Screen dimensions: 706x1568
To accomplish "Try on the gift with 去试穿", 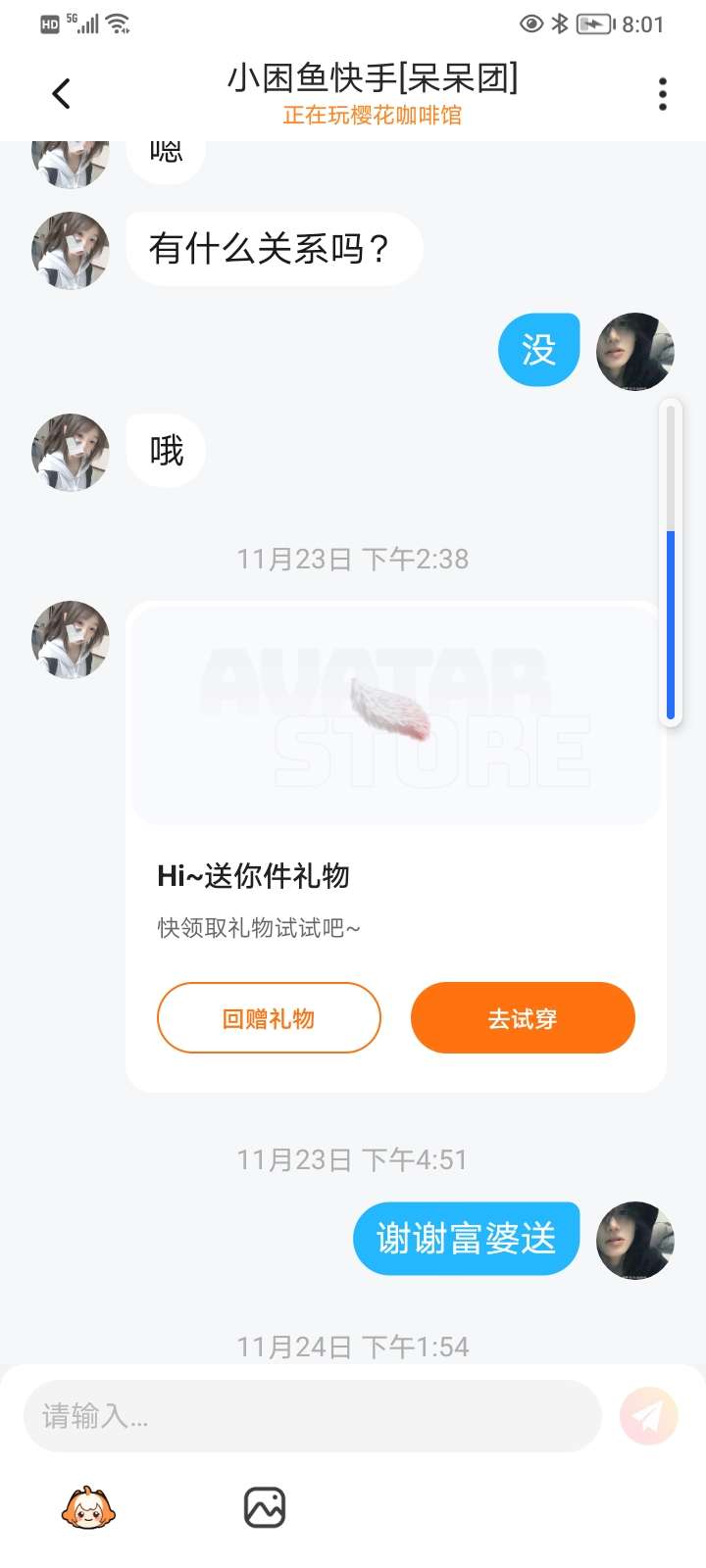I will coord(523,1018).
